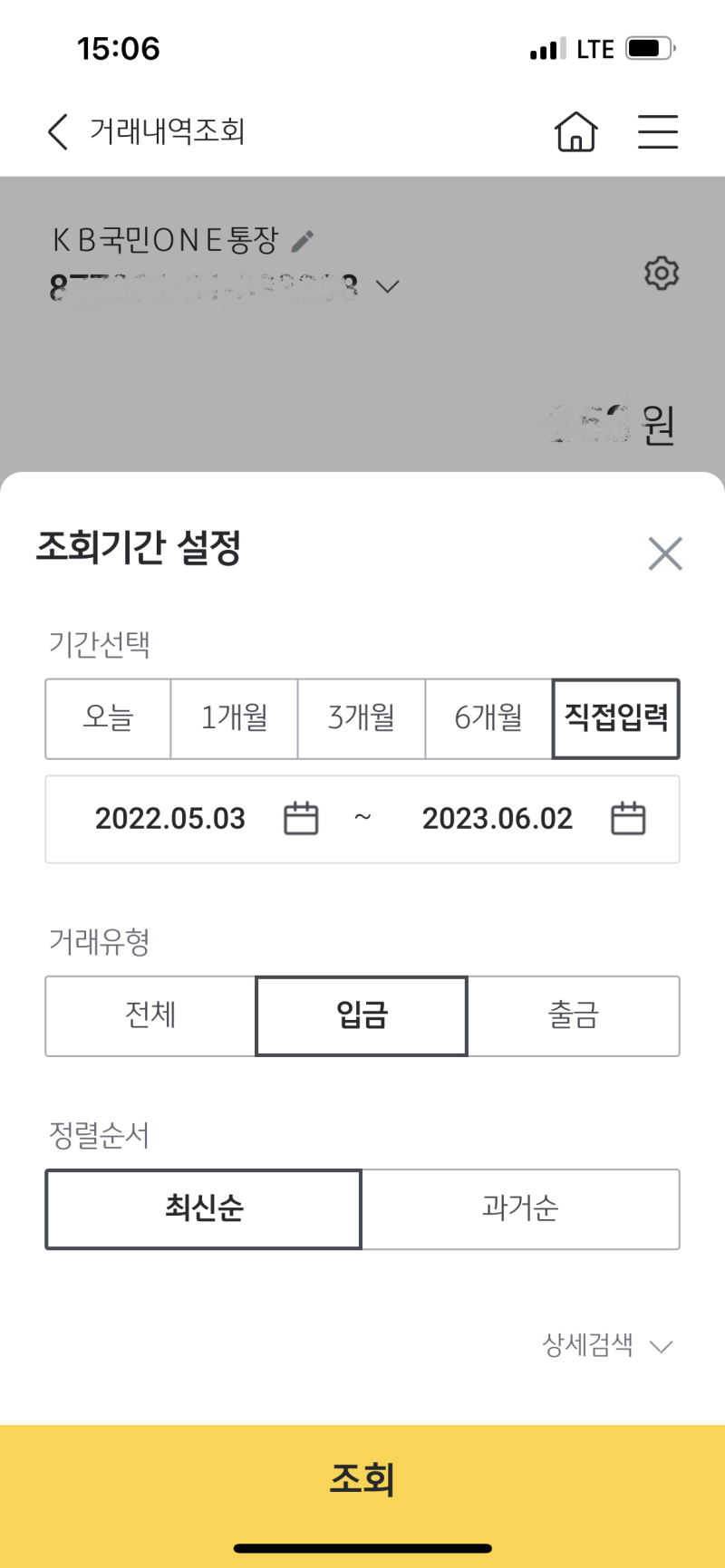Select 입금 as the transaction type

click(361, 1015)
